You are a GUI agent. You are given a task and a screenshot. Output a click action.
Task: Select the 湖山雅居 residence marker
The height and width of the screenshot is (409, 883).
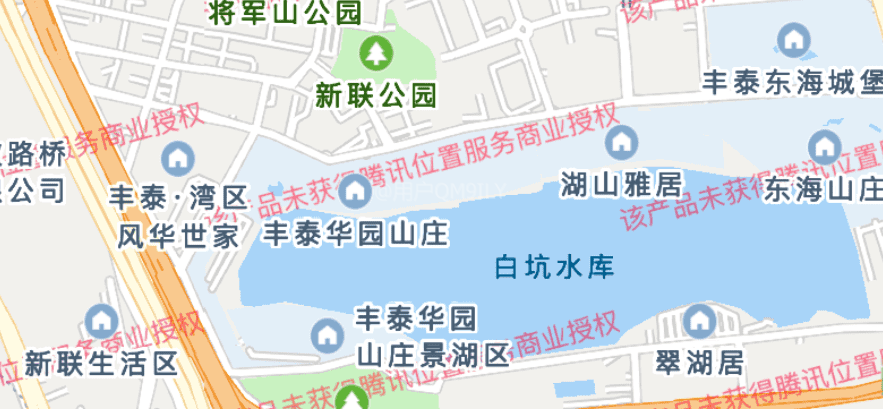[620, 142]
